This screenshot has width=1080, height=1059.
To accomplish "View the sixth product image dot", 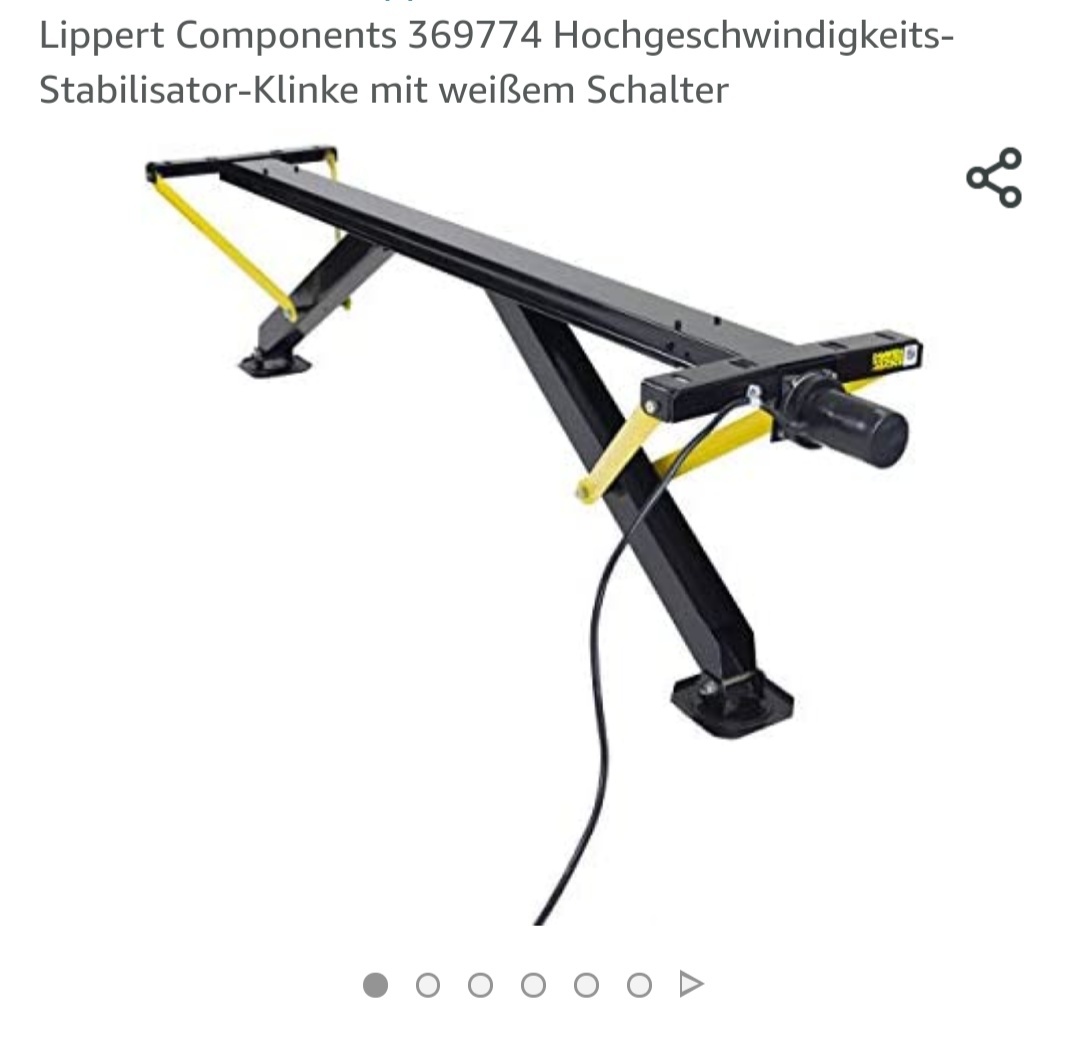I will 640,986.
